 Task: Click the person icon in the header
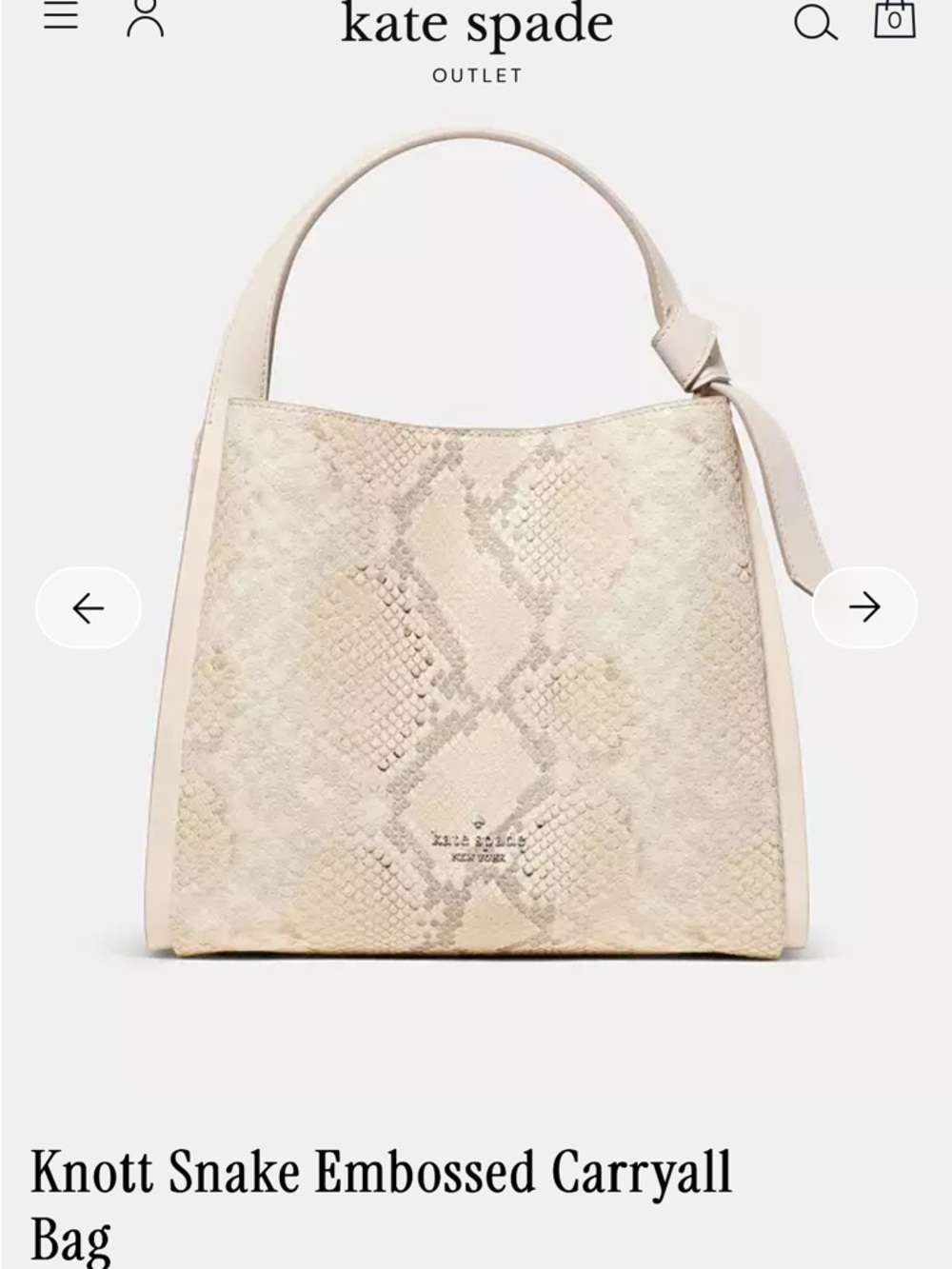coord(145,21)
